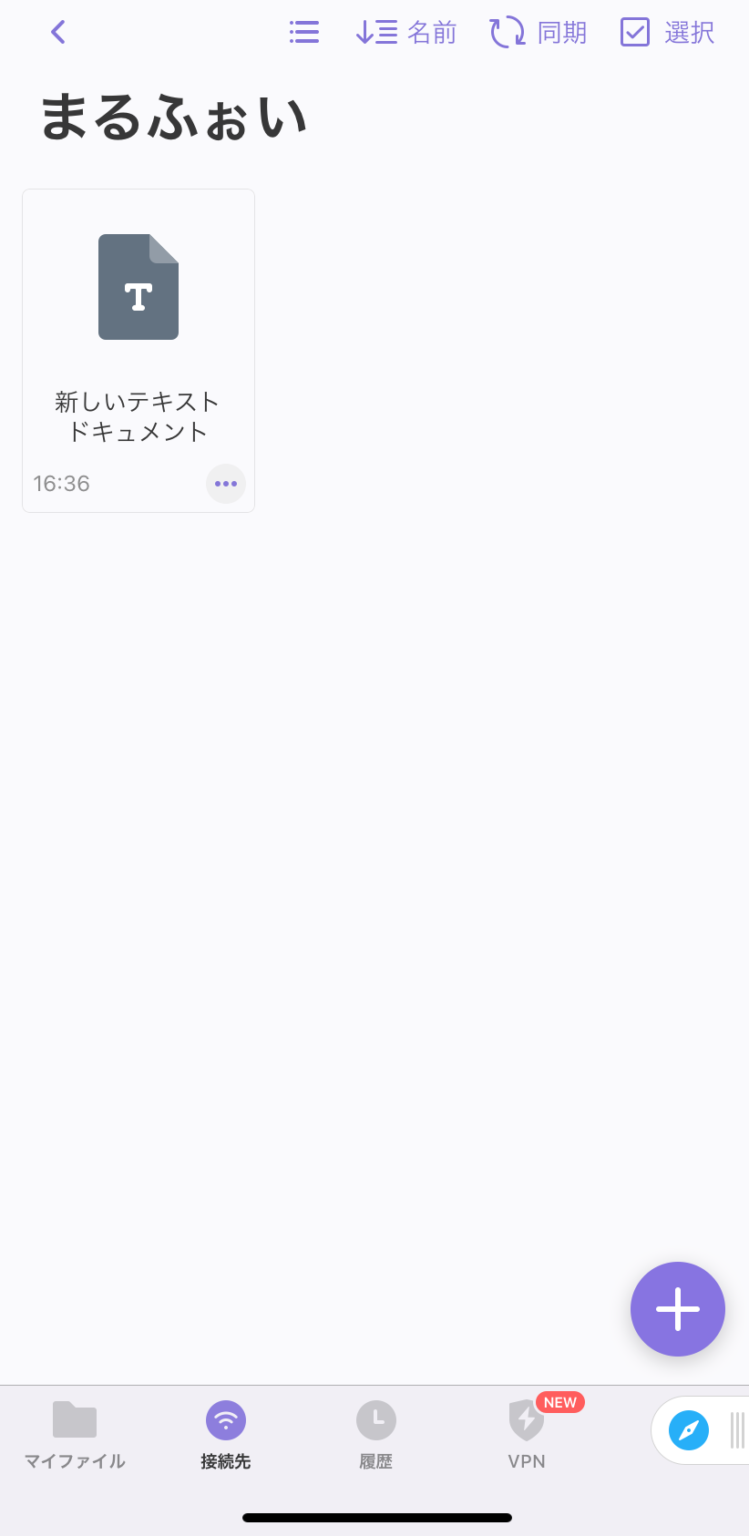Open the マイファイル files section

(x=75, y=1434)
